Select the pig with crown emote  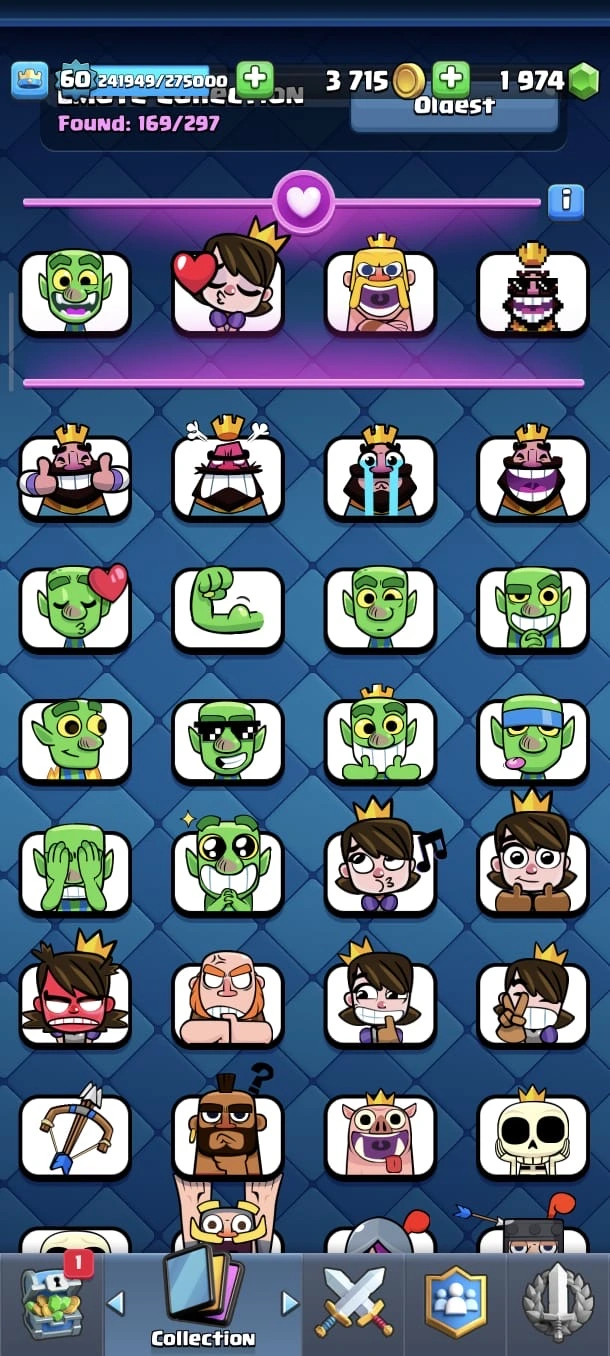tap(380, 1136)
